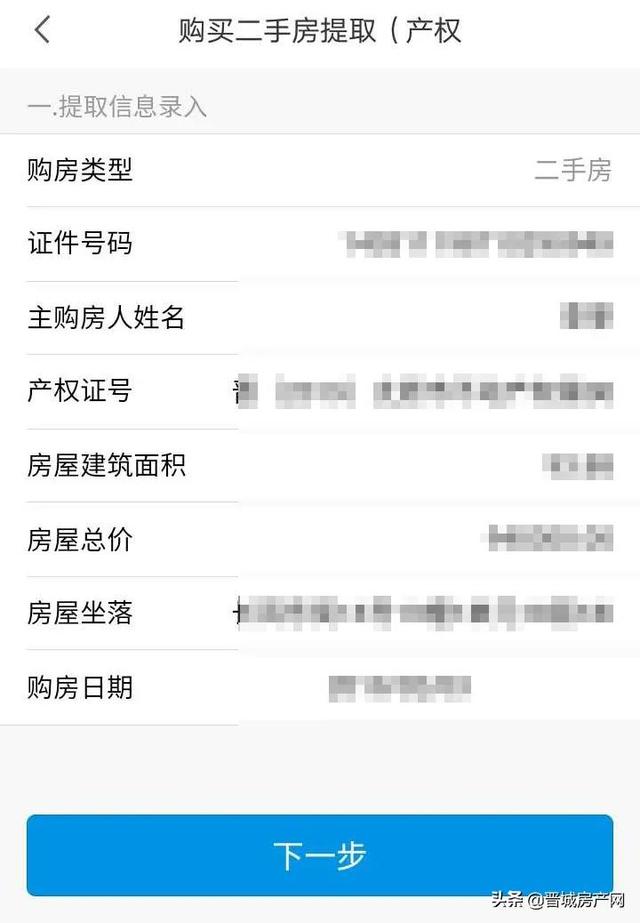
Task: Edit the 产权证号 field
Action: (x=425, y=391)
